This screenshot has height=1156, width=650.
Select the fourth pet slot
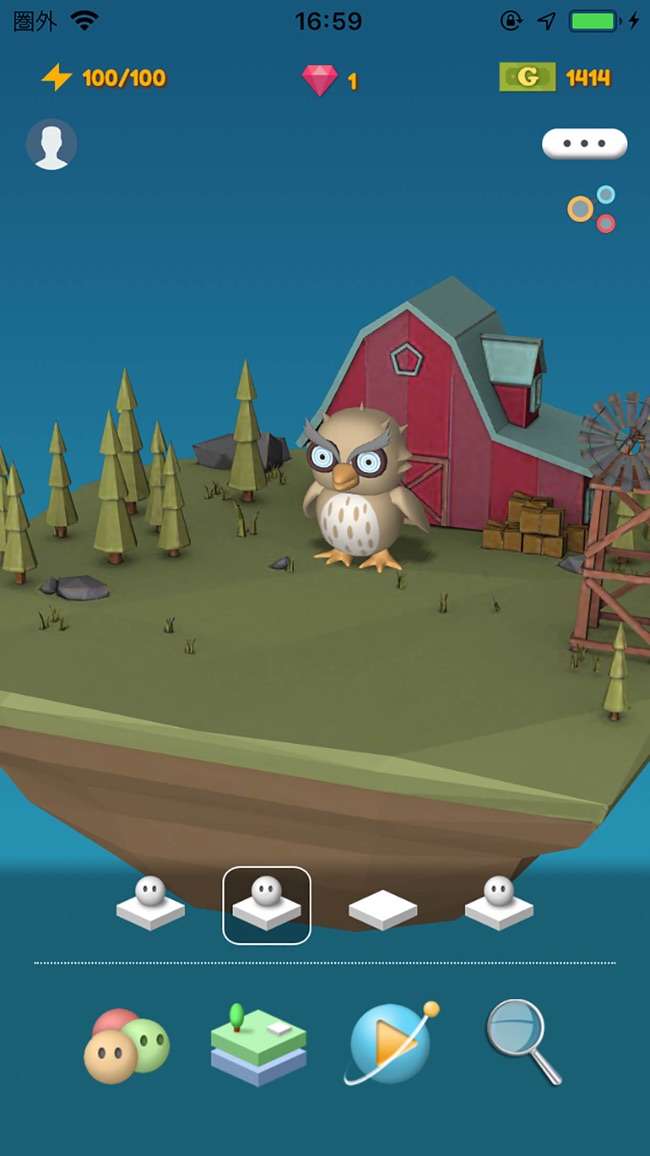click(x=499, y=904)
